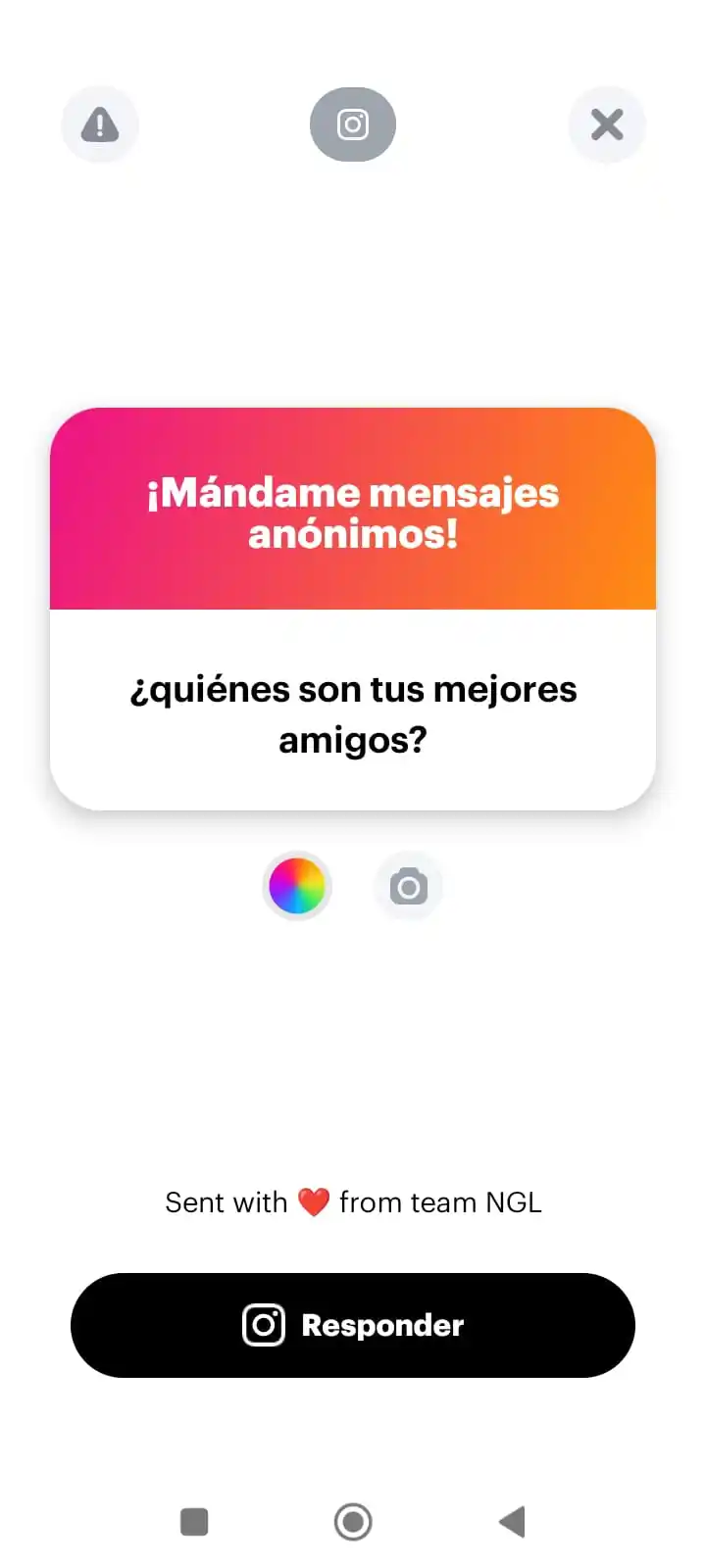
Task: Tap the question '¿quiénes son tus mejores amigos?'
Action: pyautogui.click(x=353, y=713)
